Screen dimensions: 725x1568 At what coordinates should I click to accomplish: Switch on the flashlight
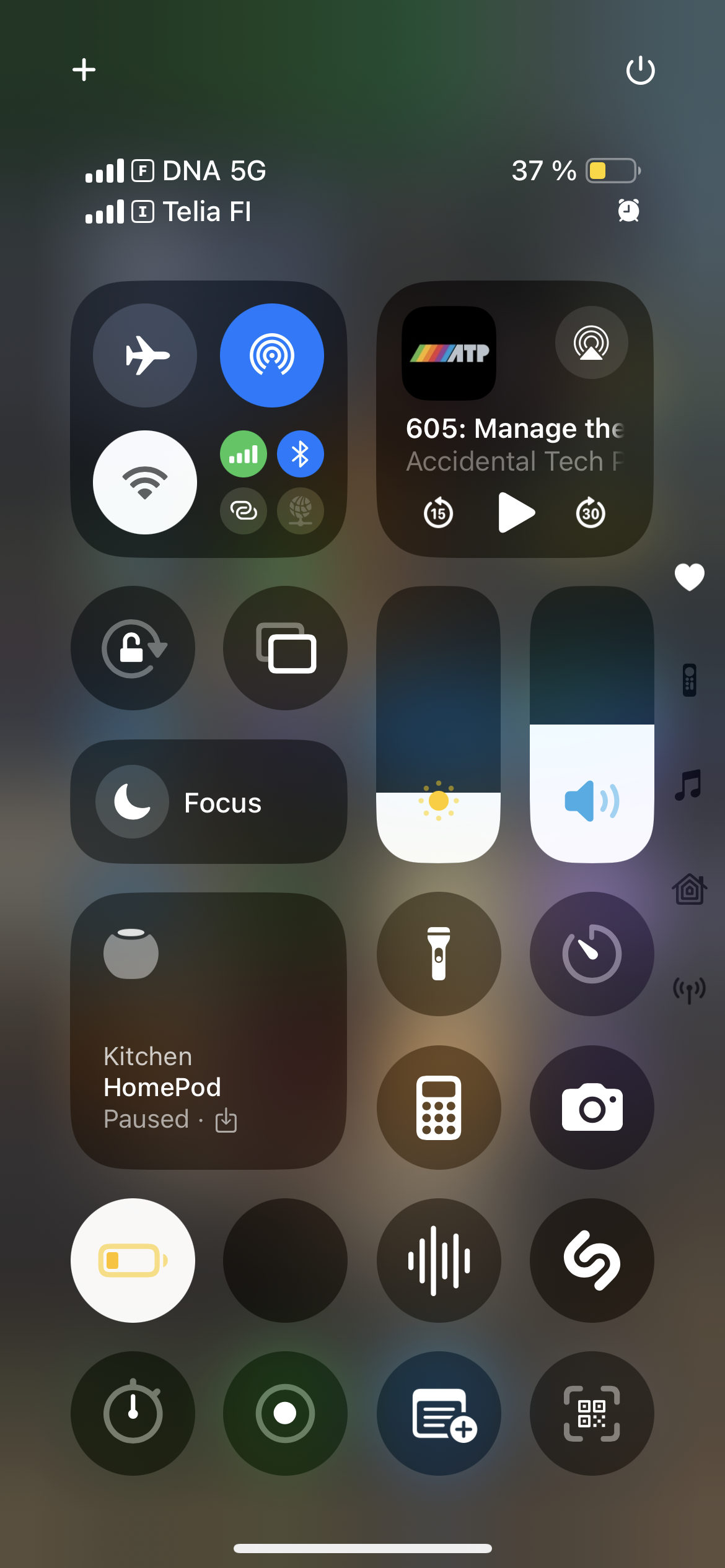click(x=439, y=954)
